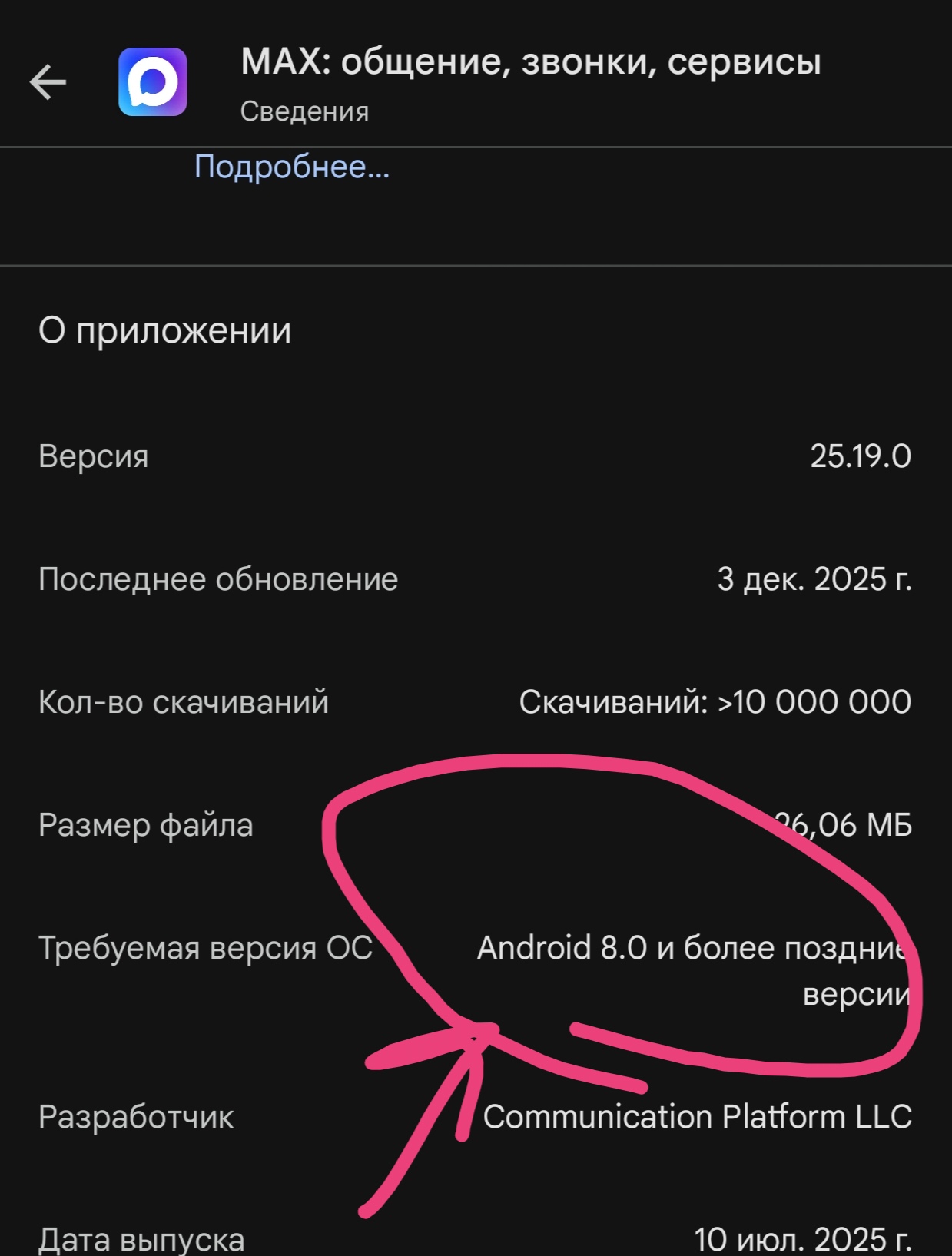Image resolution: width=952 pixels, height=1256 pixels.
Task: Go back using the arrow icon
Action: tap(48, 83)
